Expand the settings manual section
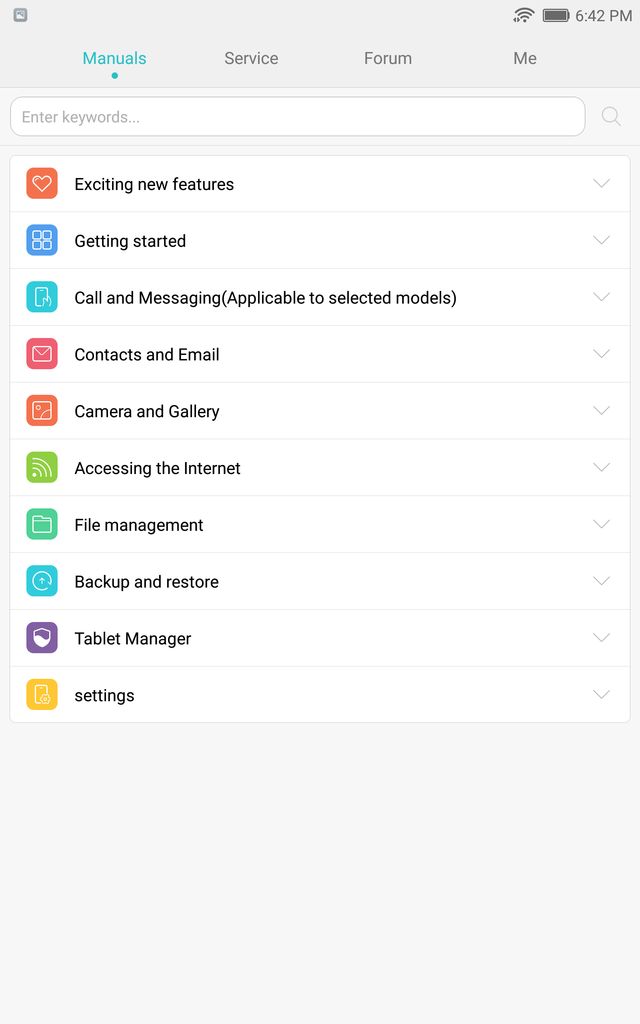The width and height of the screenshot is (640, 1024). [x=320, y=695]
